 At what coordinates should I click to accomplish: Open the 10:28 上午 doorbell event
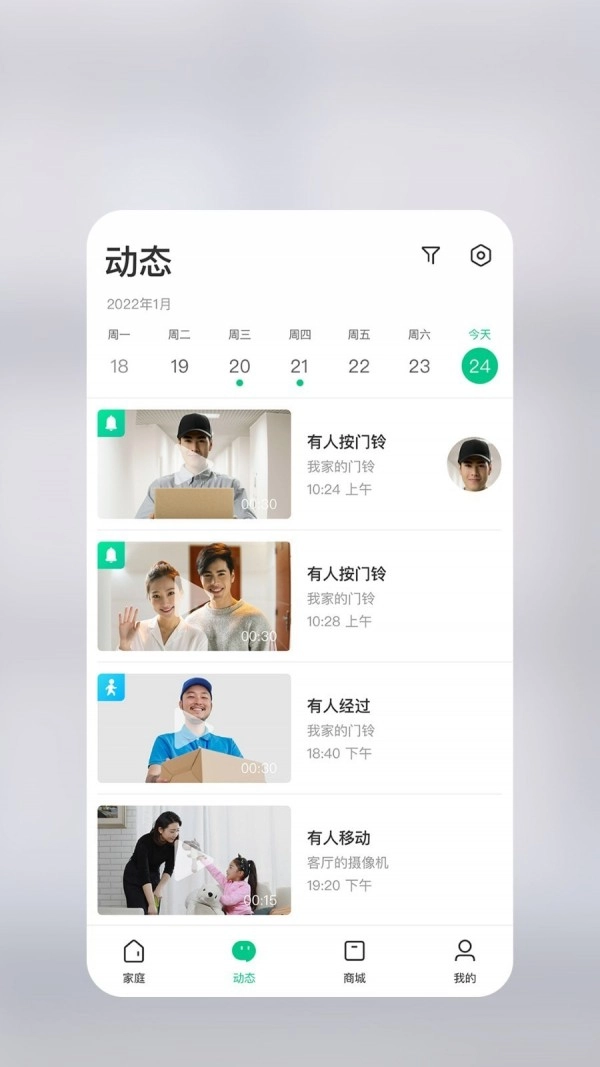click(x=346, y=597)
